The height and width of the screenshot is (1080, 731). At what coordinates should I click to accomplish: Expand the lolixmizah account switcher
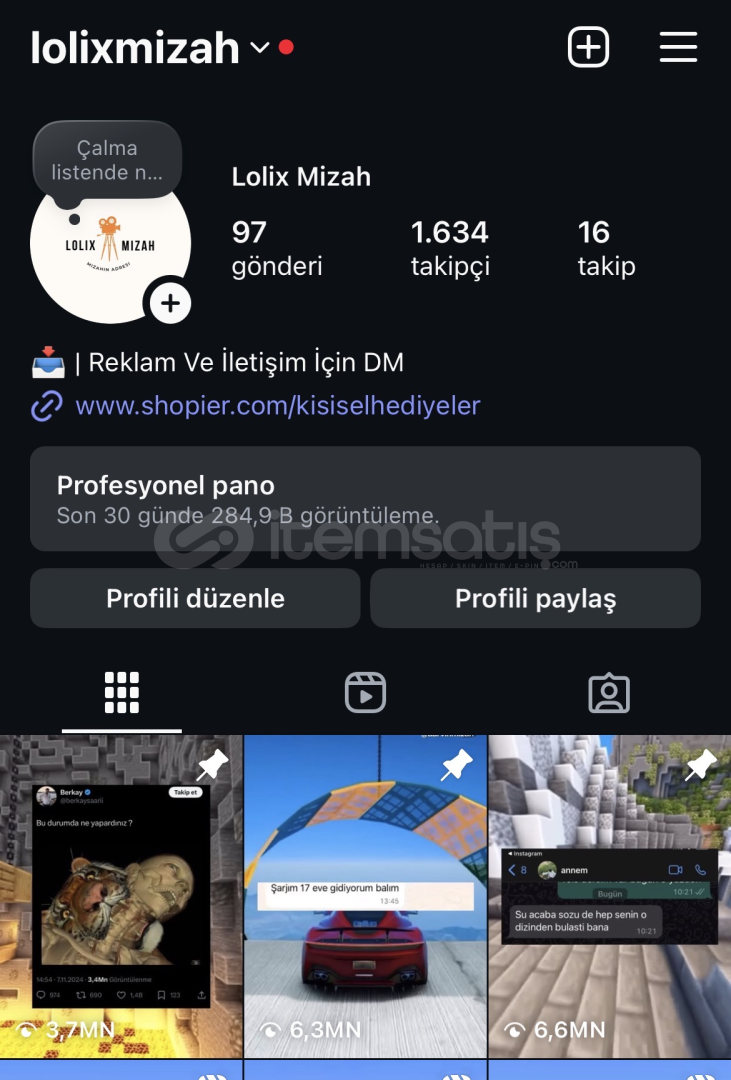260,47
